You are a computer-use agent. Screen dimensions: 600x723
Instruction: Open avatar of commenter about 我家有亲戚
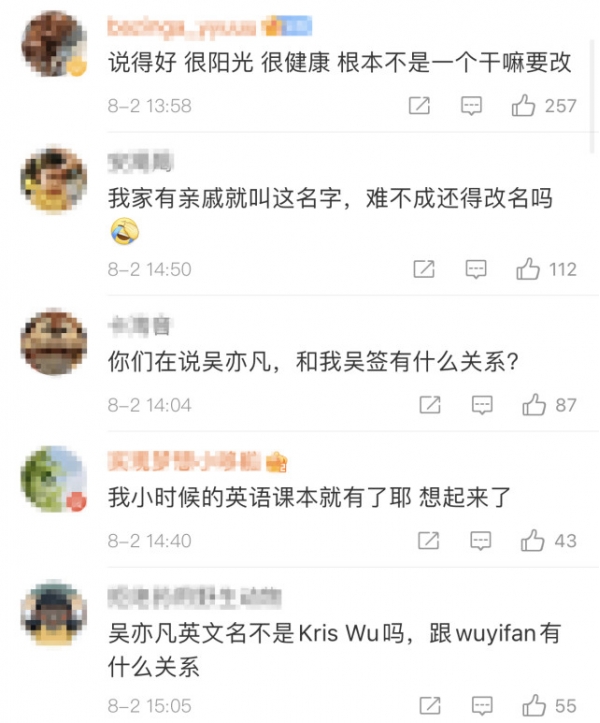[54, 180]
